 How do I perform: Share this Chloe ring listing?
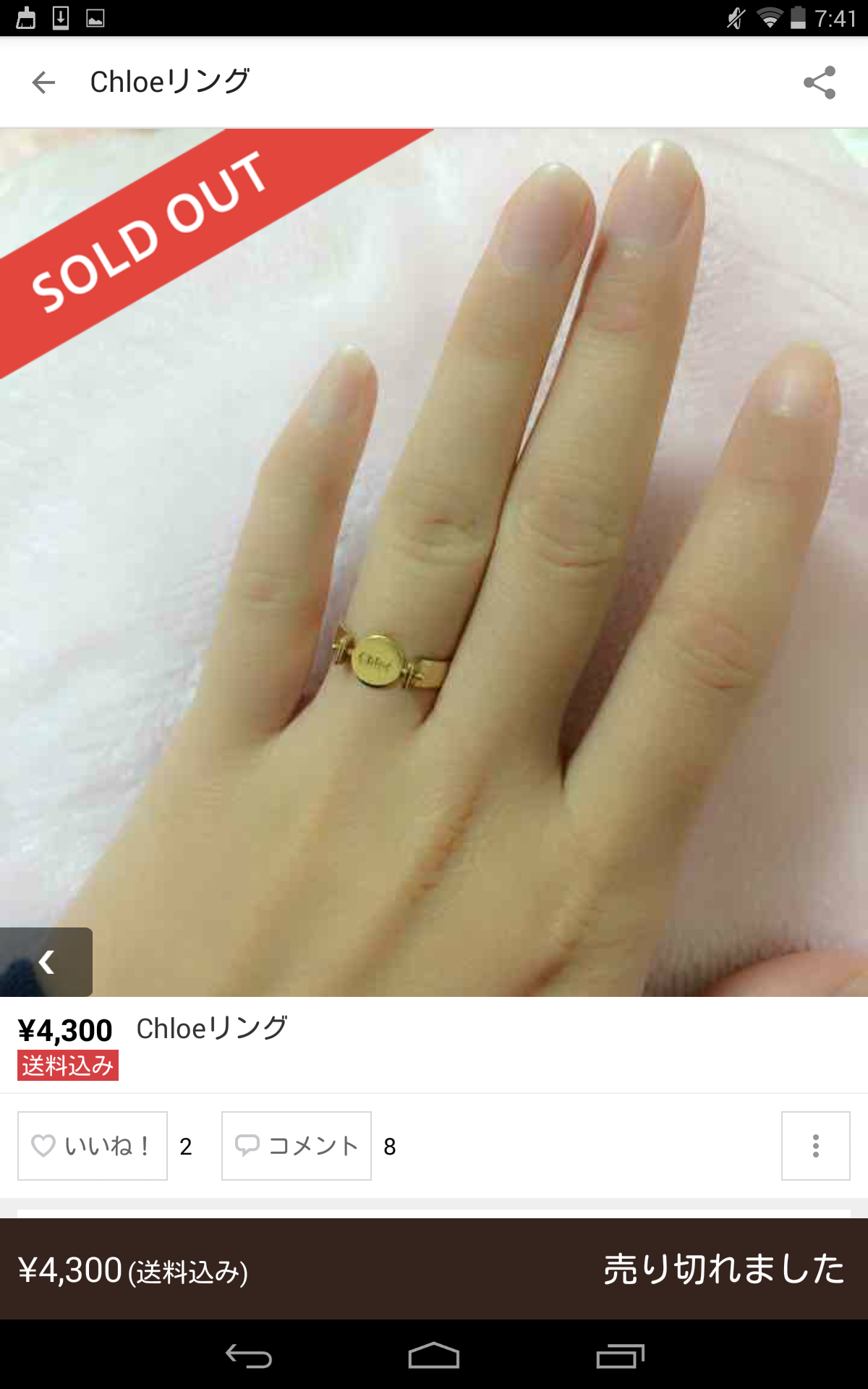coord(820,82)
